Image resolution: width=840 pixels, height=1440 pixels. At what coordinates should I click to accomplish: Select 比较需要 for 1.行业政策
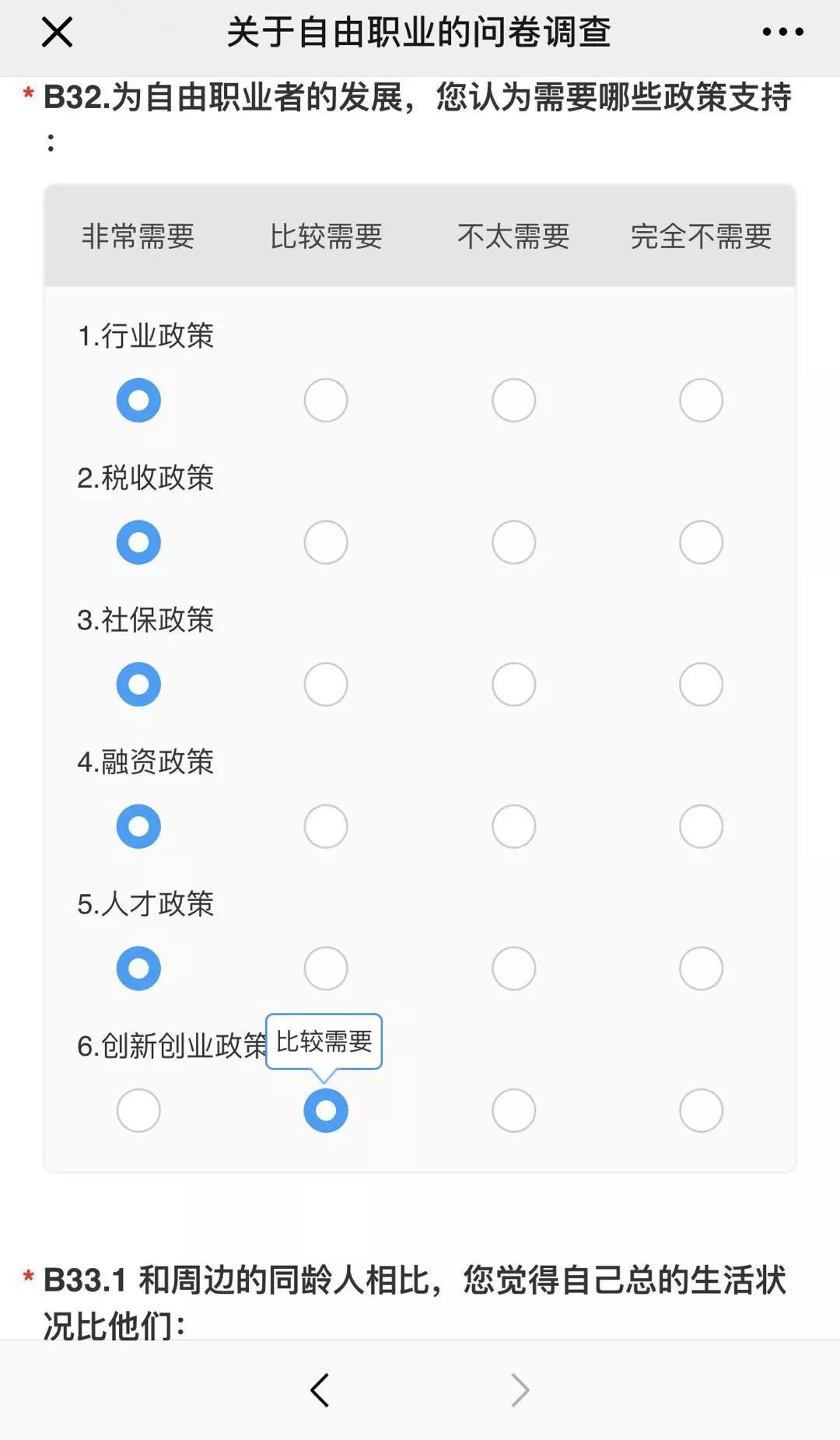click(x=326, y=401)
